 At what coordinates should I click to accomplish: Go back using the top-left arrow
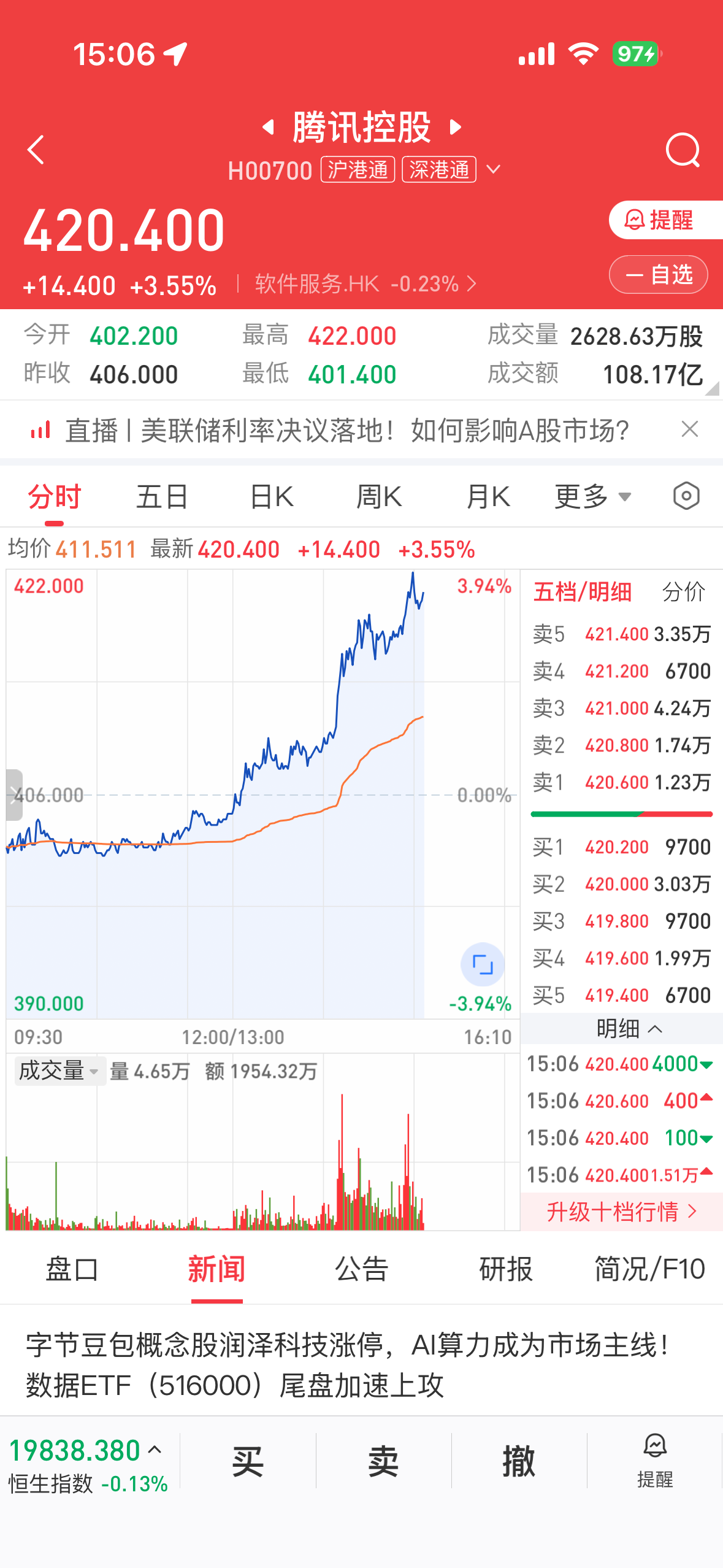tap(36, 150)
